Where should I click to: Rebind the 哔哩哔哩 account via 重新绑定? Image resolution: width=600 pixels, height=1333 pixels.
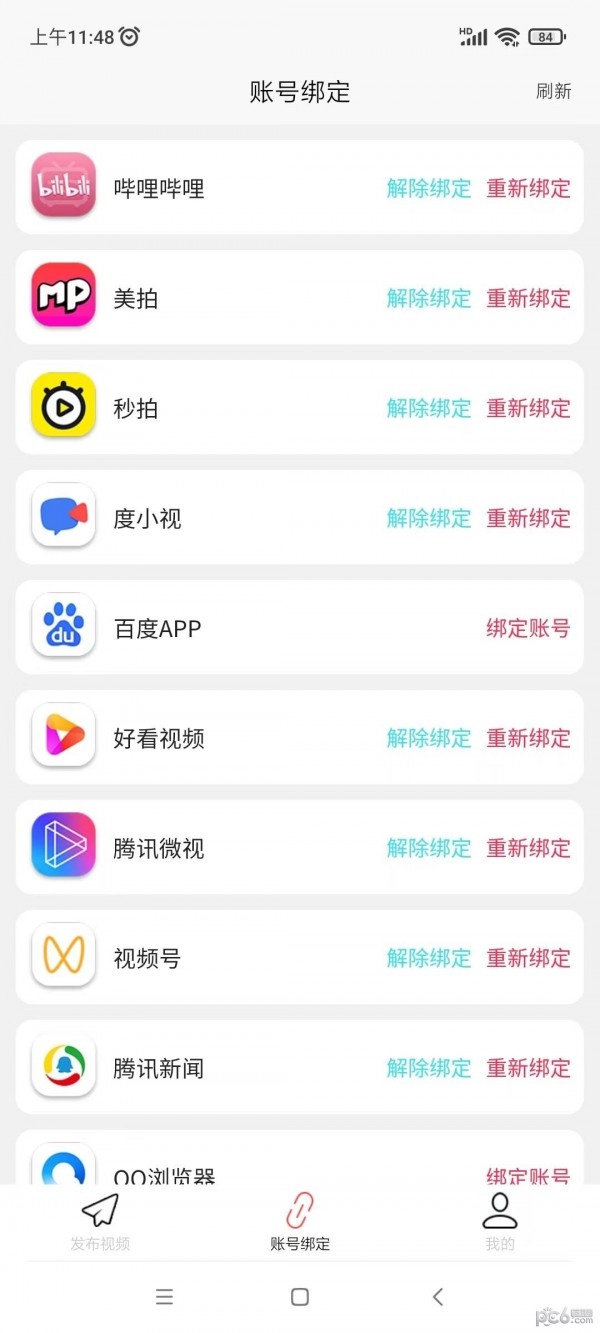[x=528, y=188]
